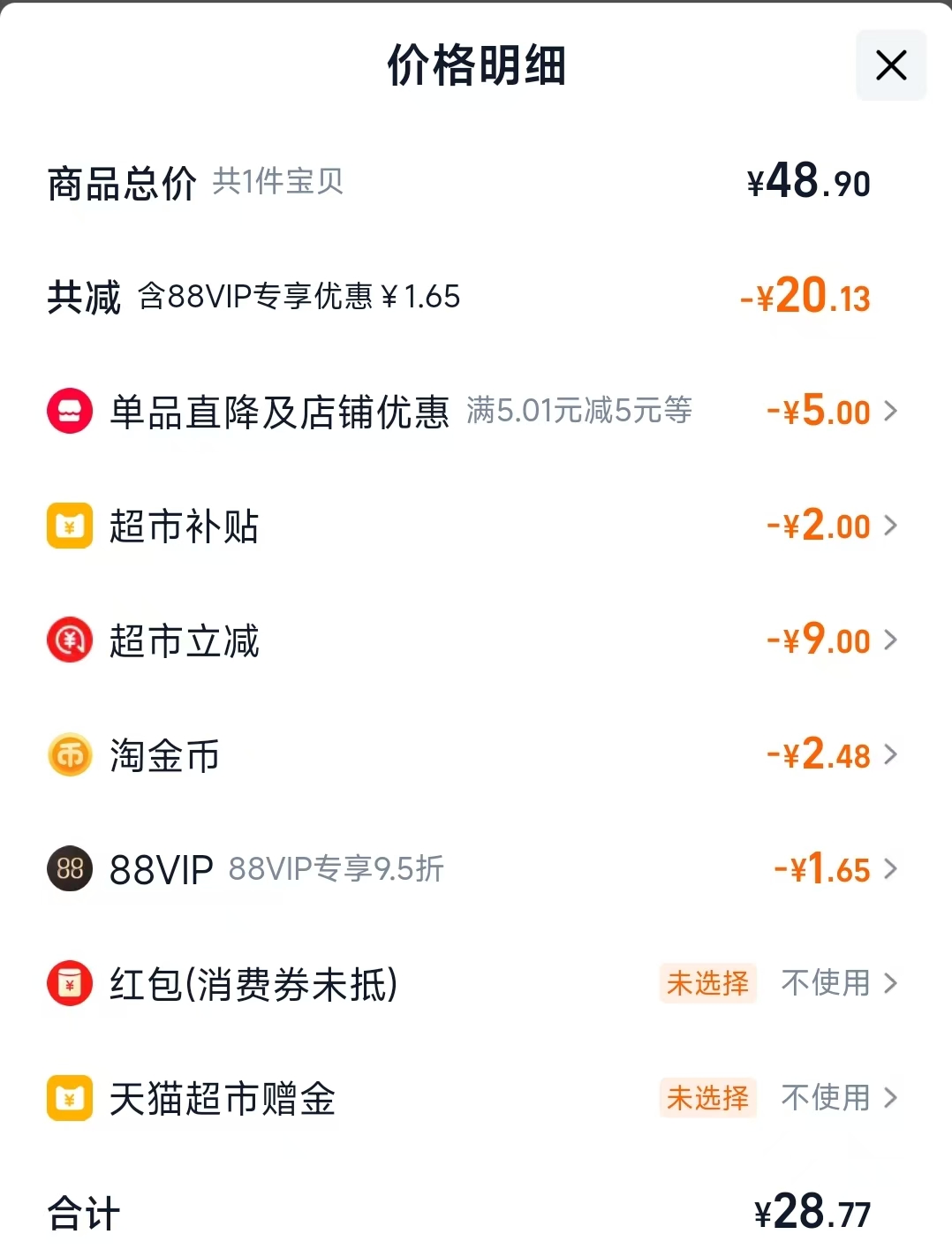Click the 天猫超市赠金 yellow icon

coord(69,1098)
